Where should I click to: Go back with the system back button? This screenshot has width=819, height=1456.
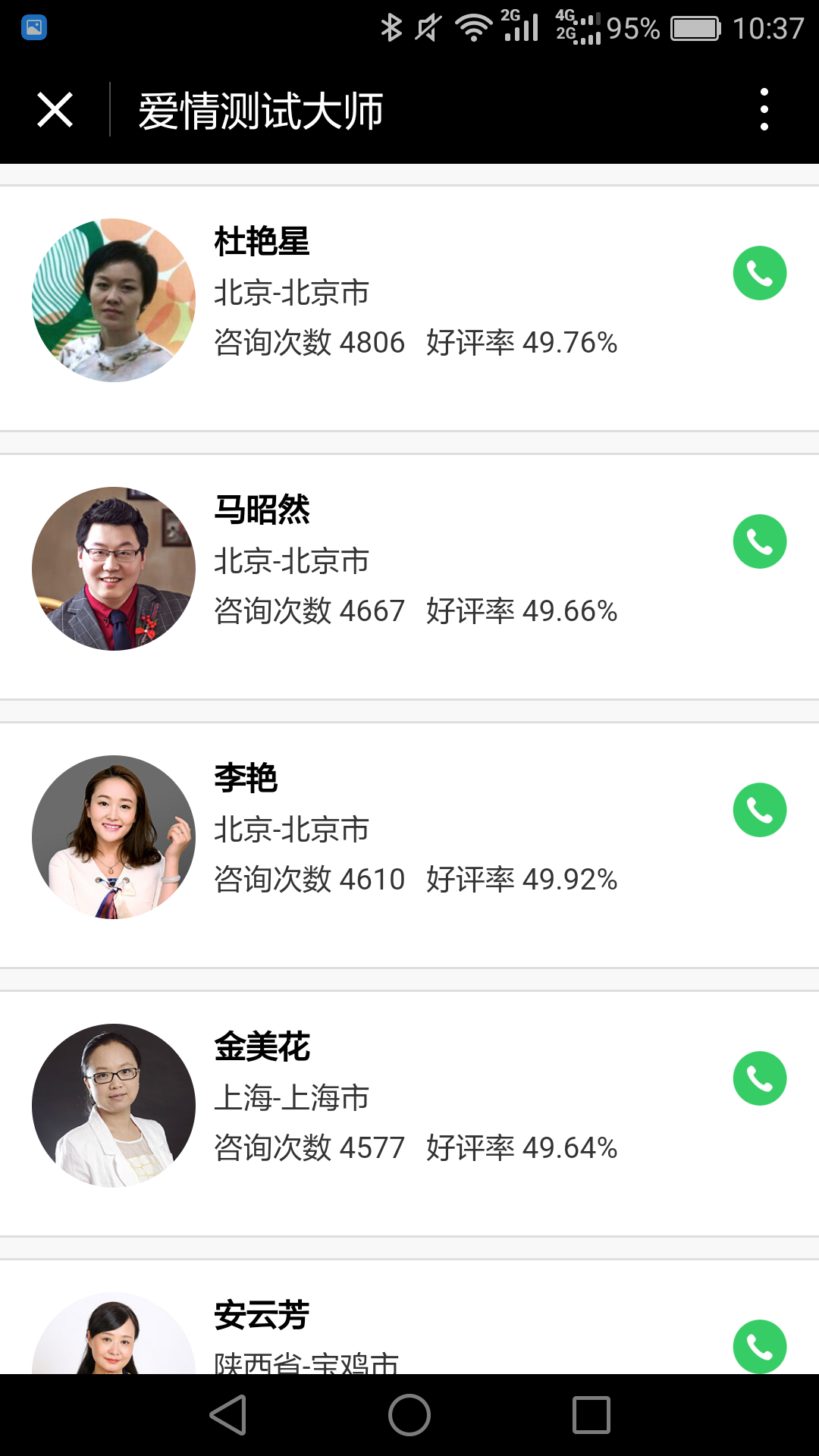click(228, 1415)
